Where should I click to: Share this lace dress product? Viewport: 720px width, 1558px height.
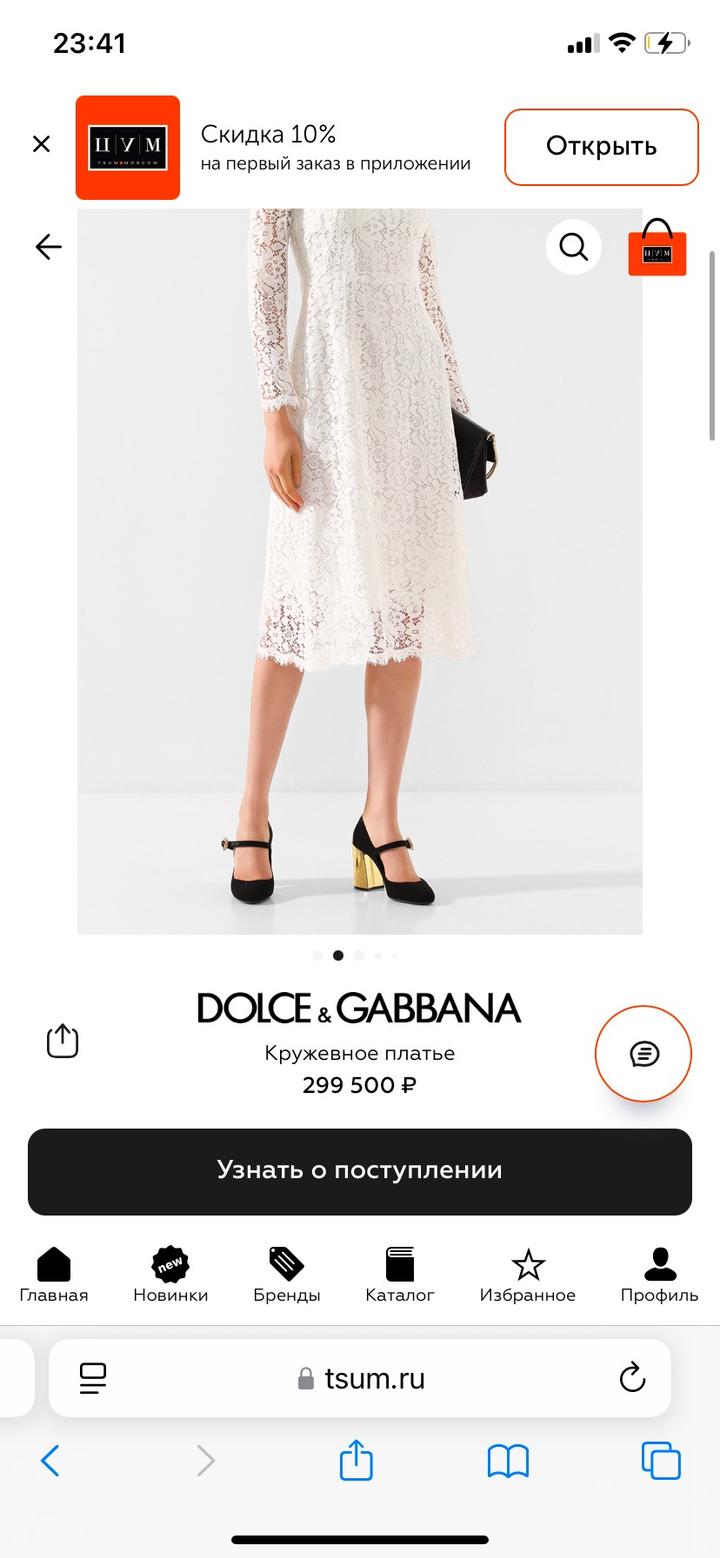(62, 1041)
